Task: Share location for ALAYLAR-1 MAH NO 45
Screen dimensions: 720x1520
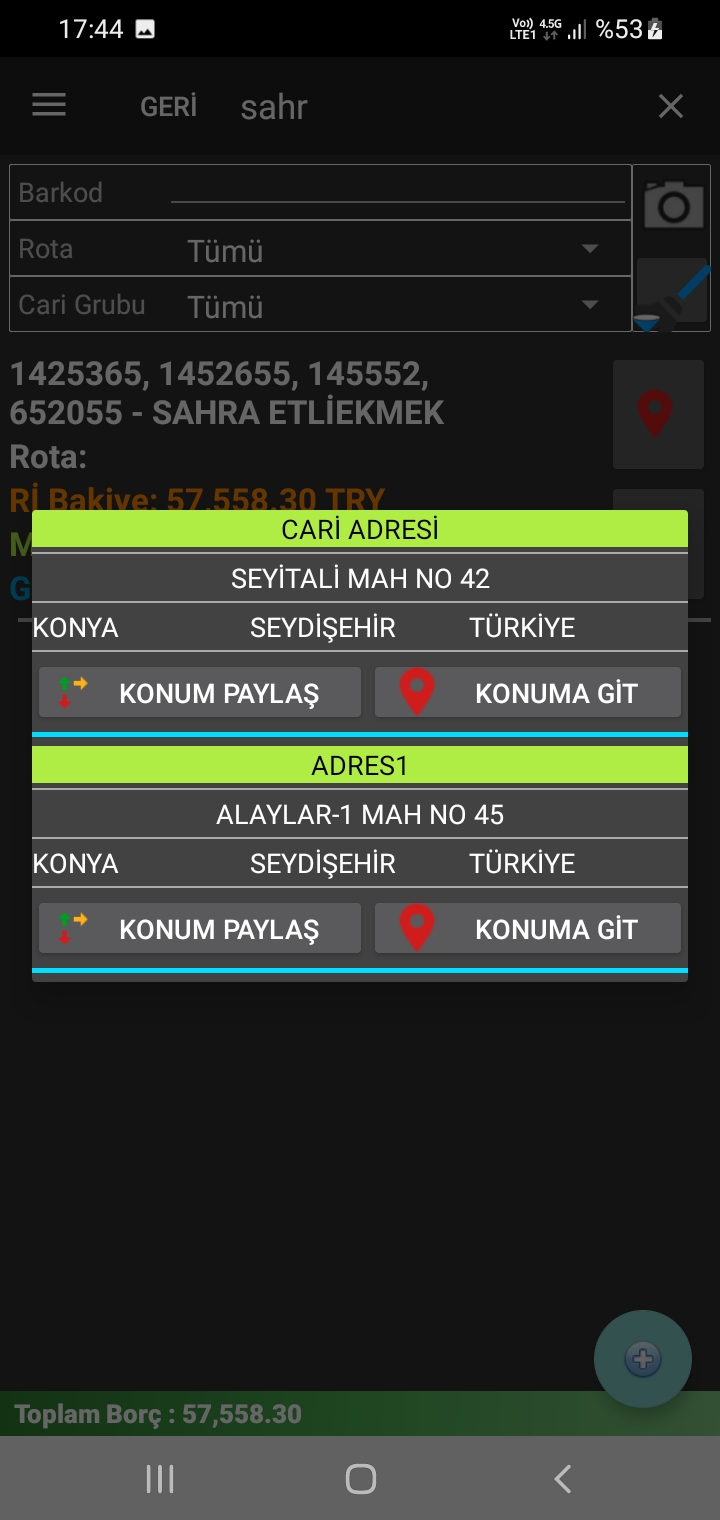Action: tap(200, 929)
